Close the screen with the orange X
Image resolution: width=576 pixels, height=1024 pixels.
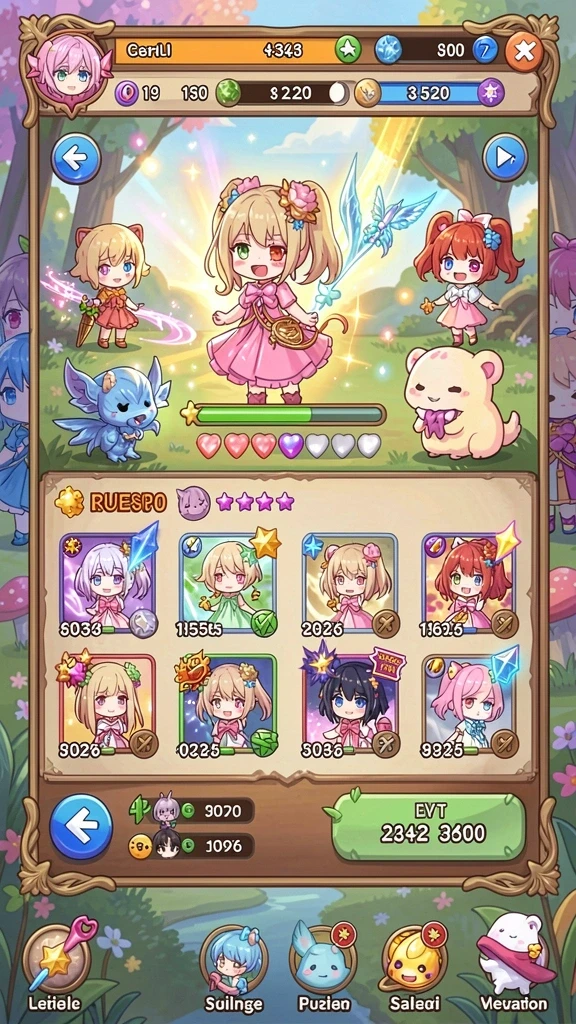coord(524,52)
